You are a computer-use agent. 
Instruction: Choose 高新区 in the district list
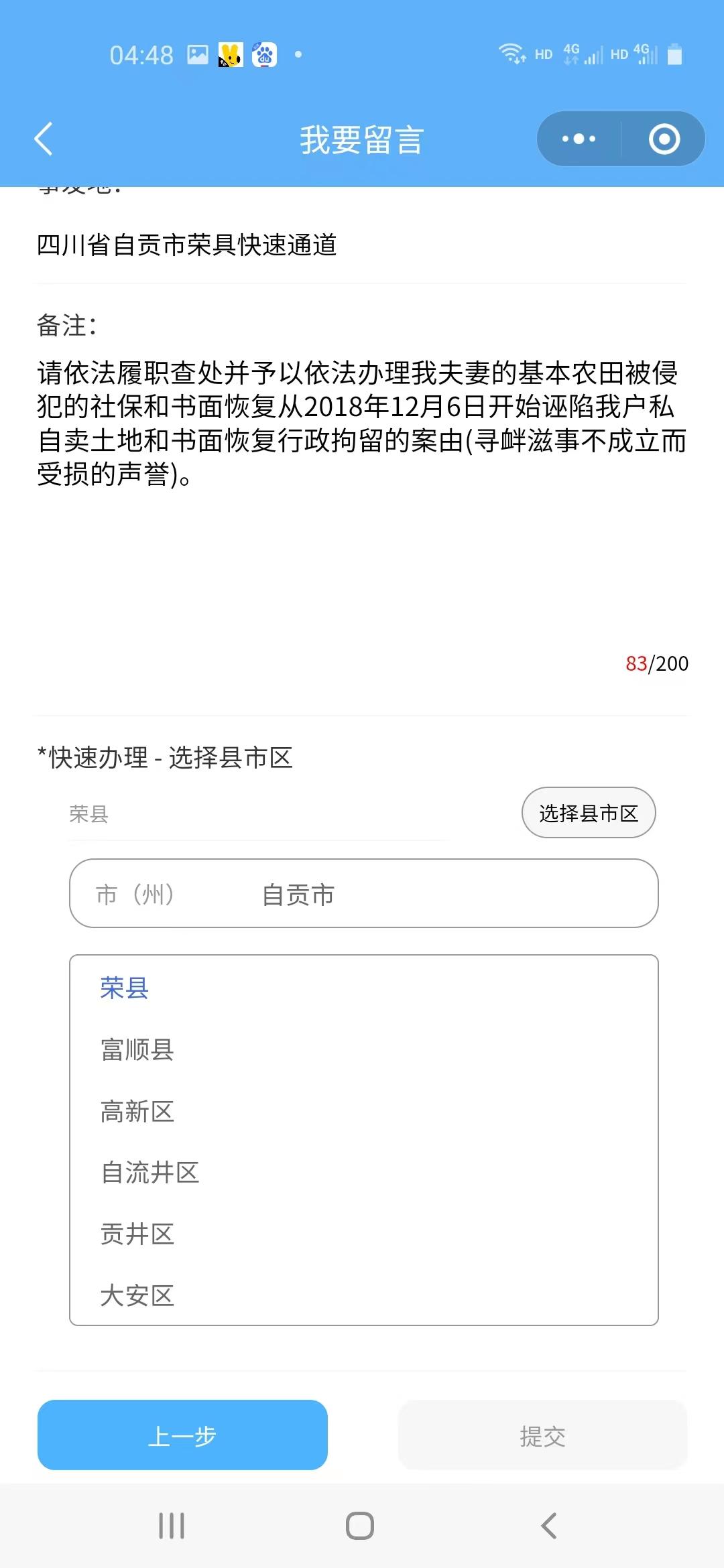point(137,1111)
